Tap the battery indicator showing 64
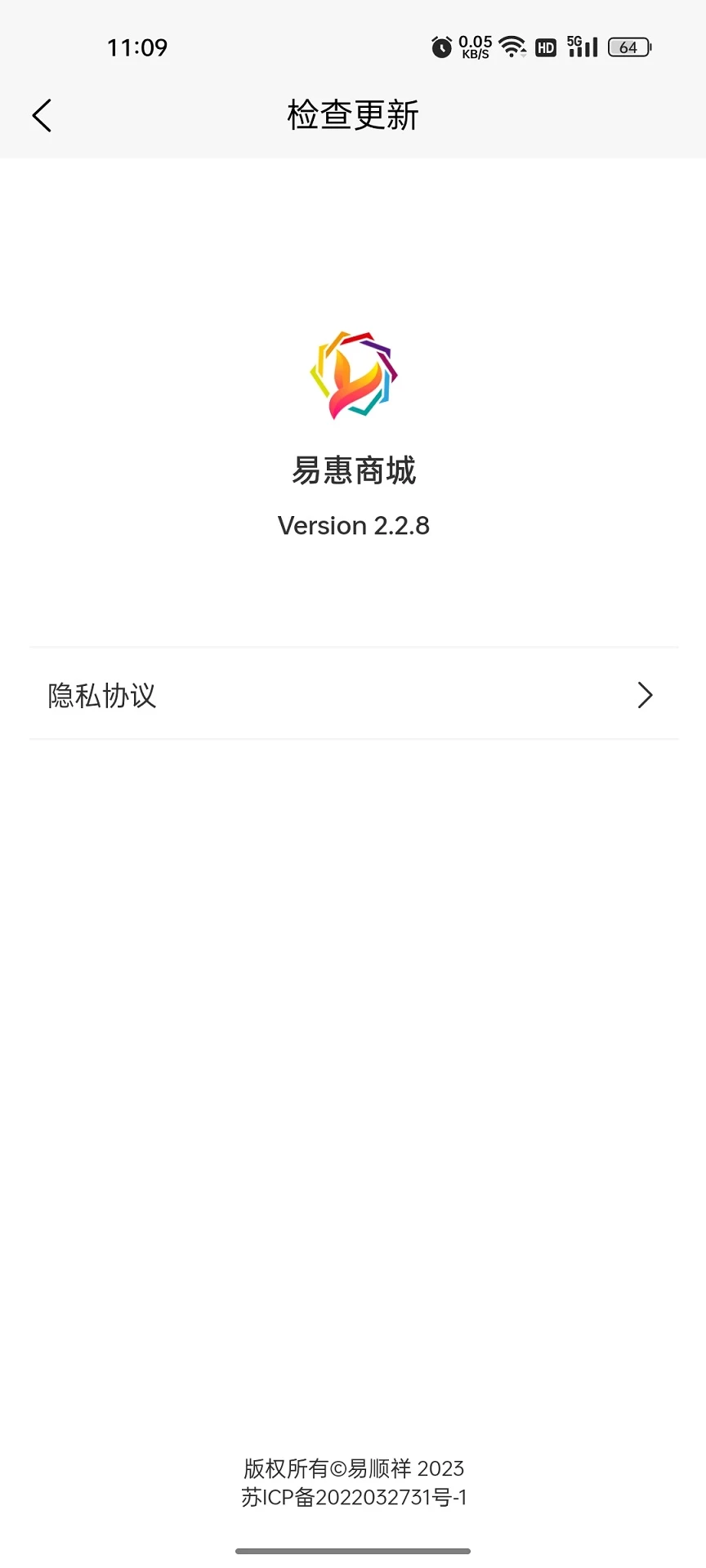This screenshot has width=706, height=1568. pos(628,47)
